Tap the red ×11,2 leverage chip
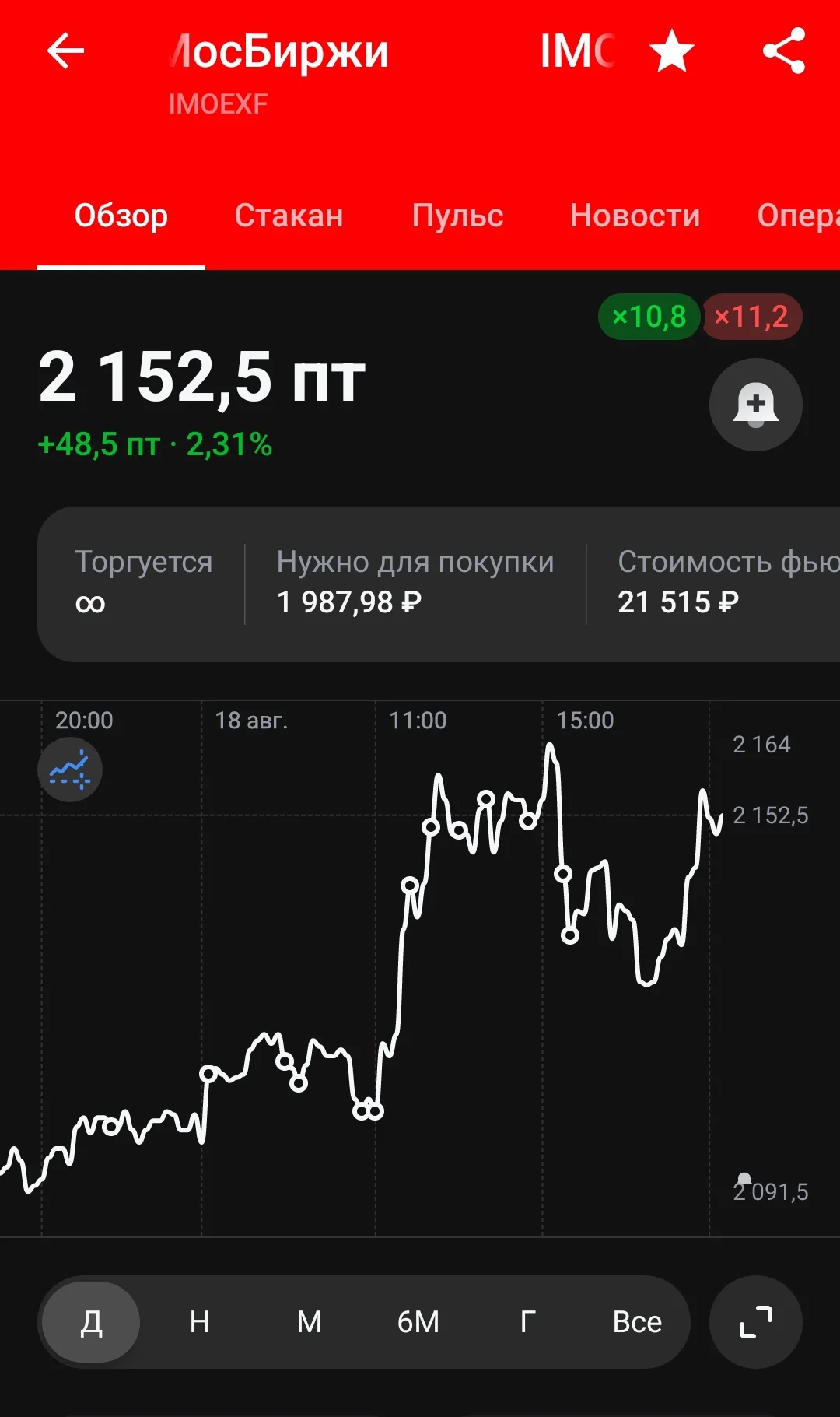The width and height of the screenshot is (840, 1417). 752,317
